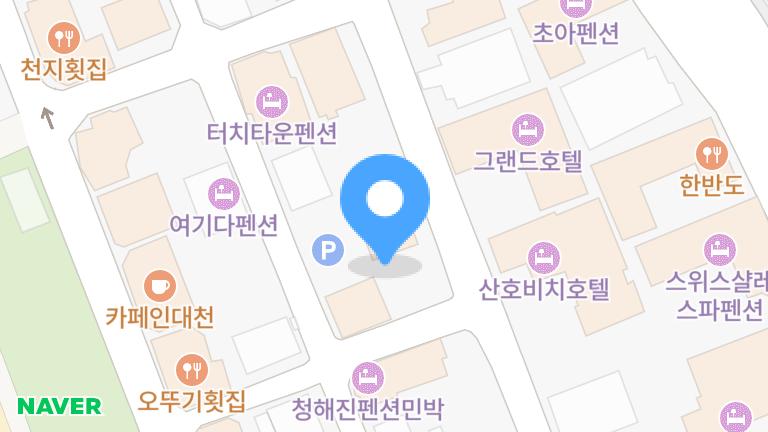Select the 청해진펜션민박 lodging marker
The width and height of the screenshot is (768, 432).
pos(369,378)
